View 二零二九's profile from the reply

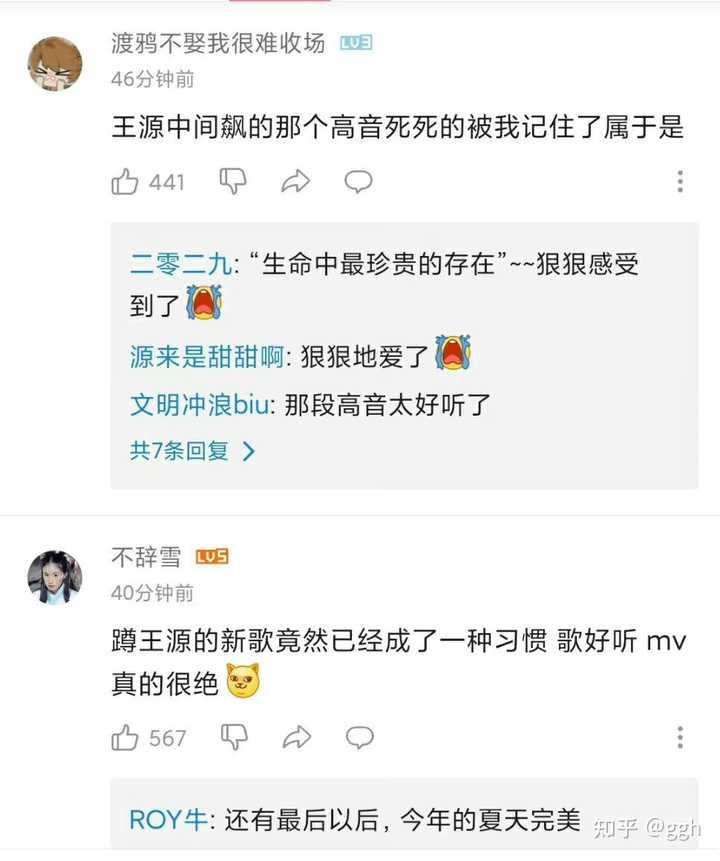[x=178, y=265]
